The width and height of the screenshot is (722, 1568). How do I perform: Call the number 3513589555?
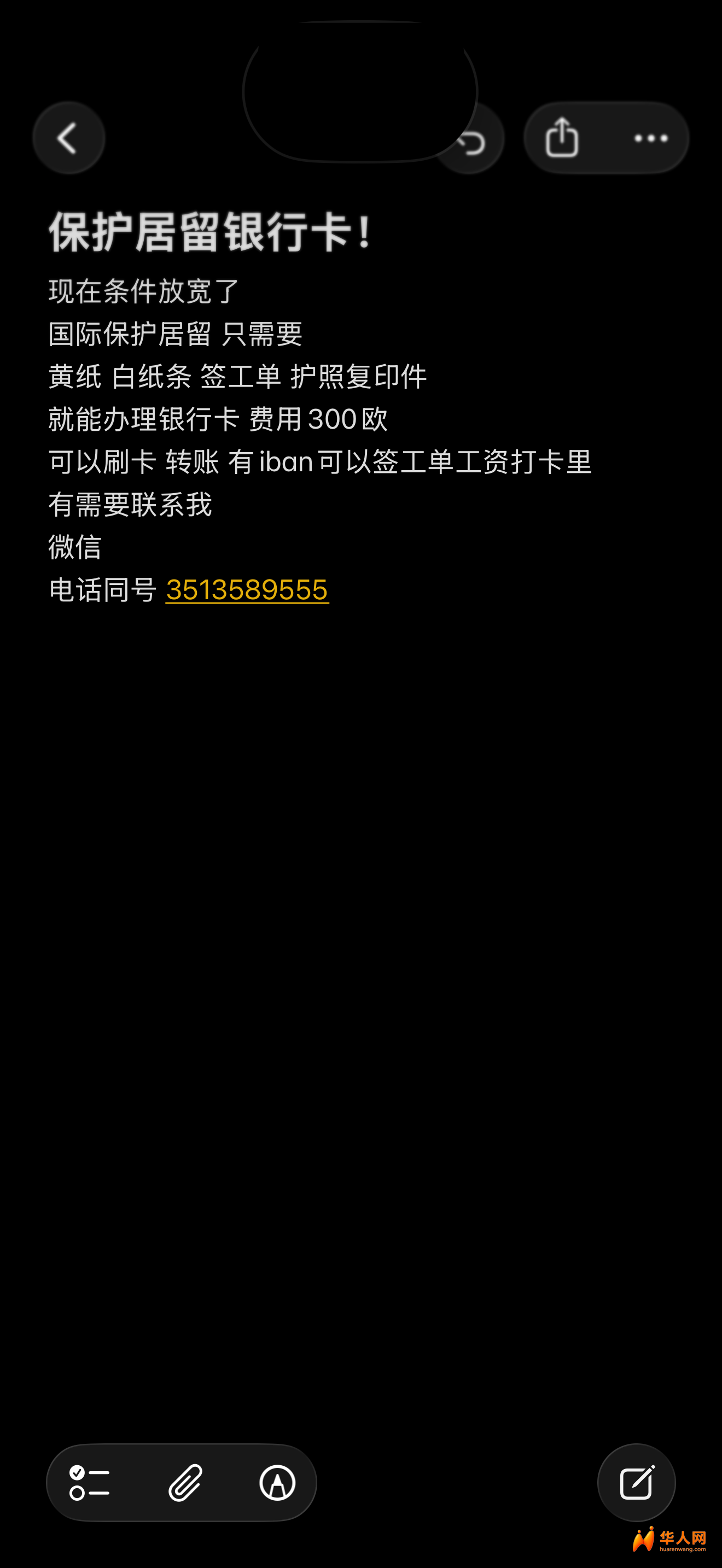pyautogui.click(x=247, y=589)
